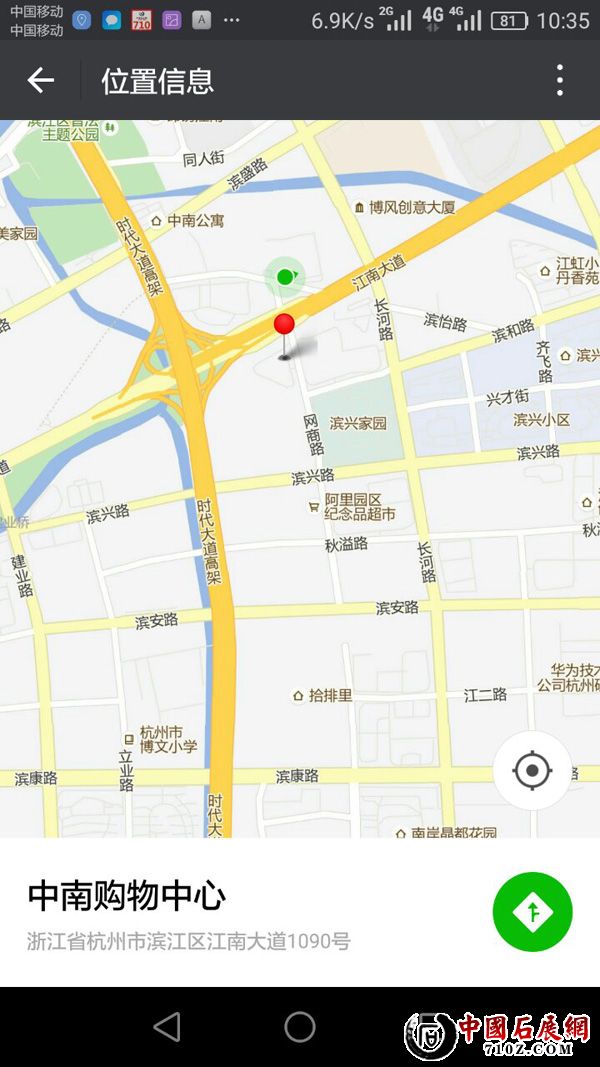Viewport: 600px width, 1067px height.
Task: Go back from the 位置信息 screen
Action: coord(40,80)
